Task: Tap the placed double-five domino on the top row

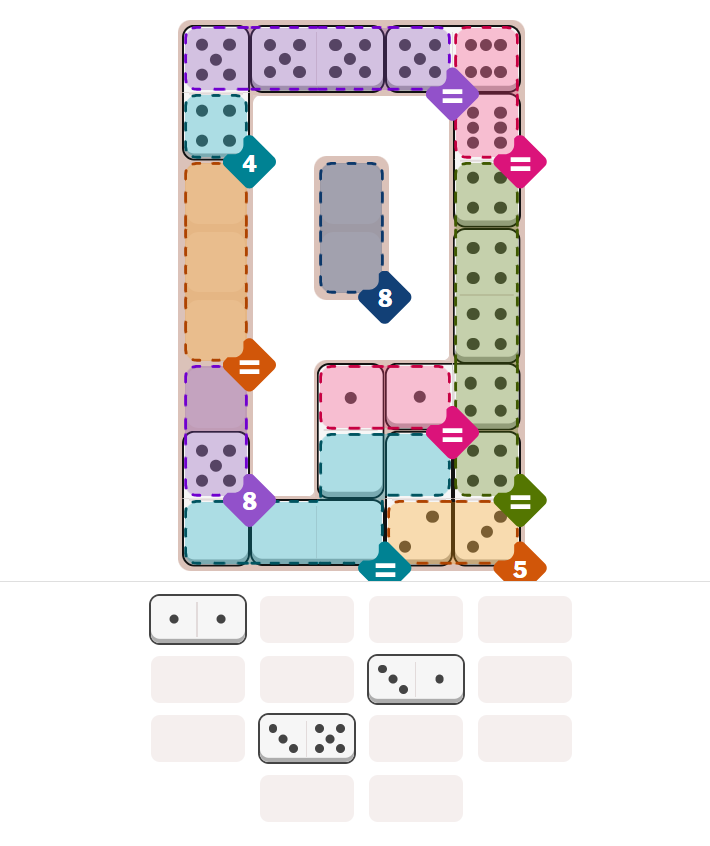Action: tap(317, 58)
